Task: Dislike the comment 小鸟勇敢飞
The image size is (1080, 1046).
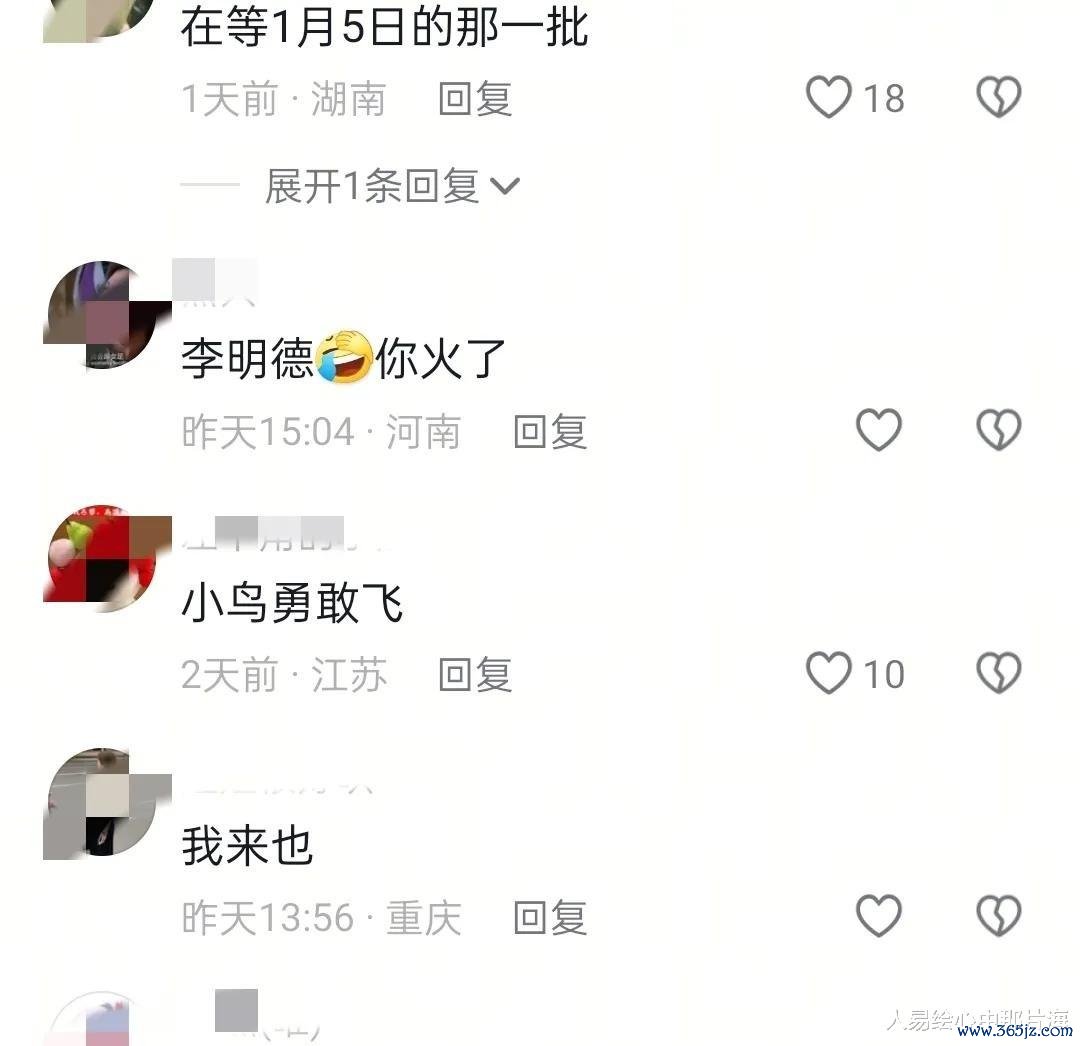Action: 998,673
